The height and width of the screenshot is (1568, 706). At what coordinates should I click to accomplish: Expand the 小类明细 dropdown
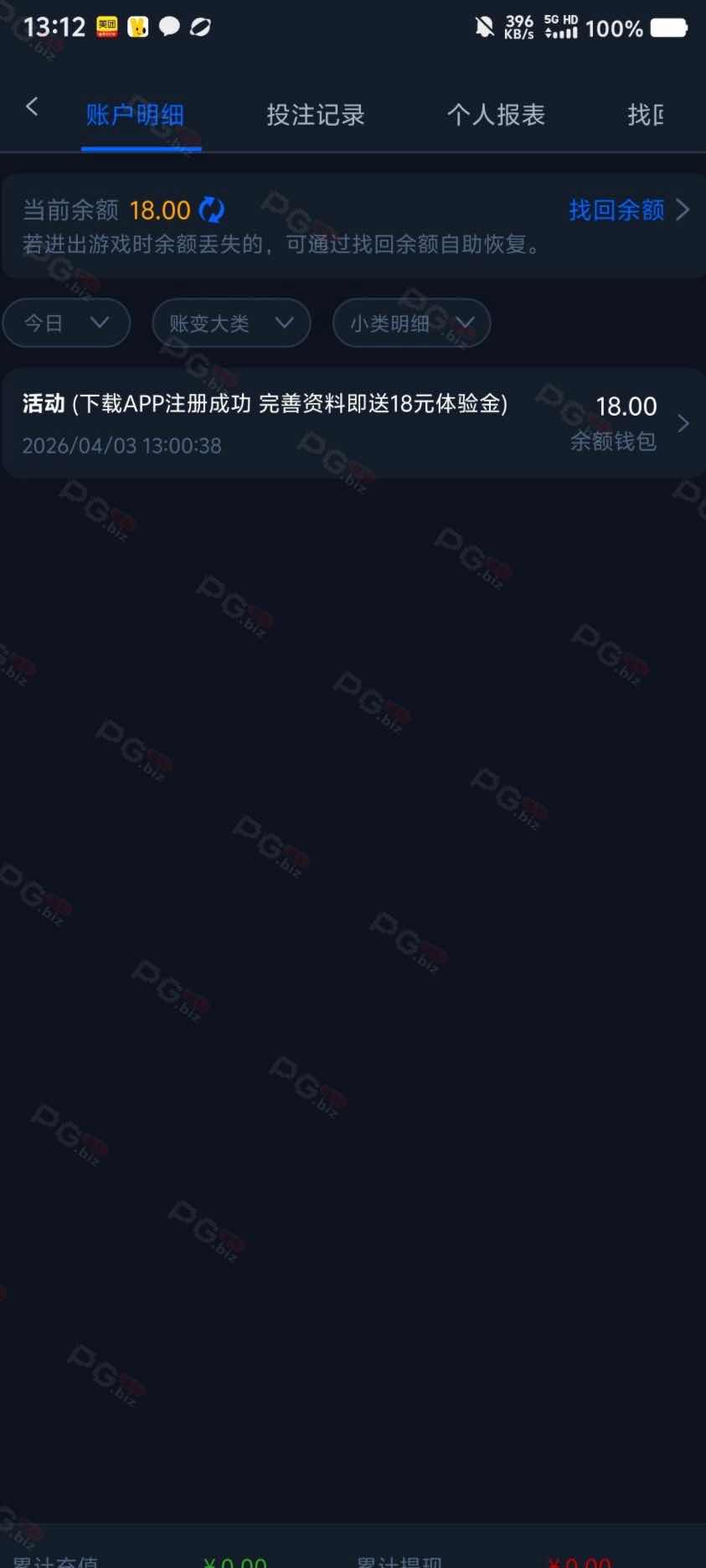click(x=411, y=323)
